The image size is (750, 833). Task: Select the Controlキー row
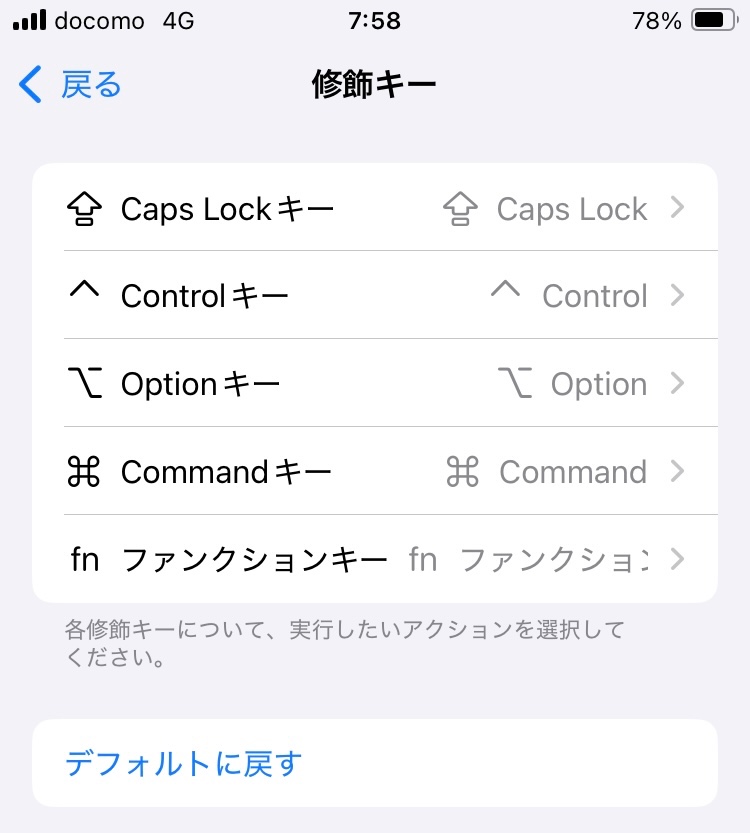pos(375,296)
